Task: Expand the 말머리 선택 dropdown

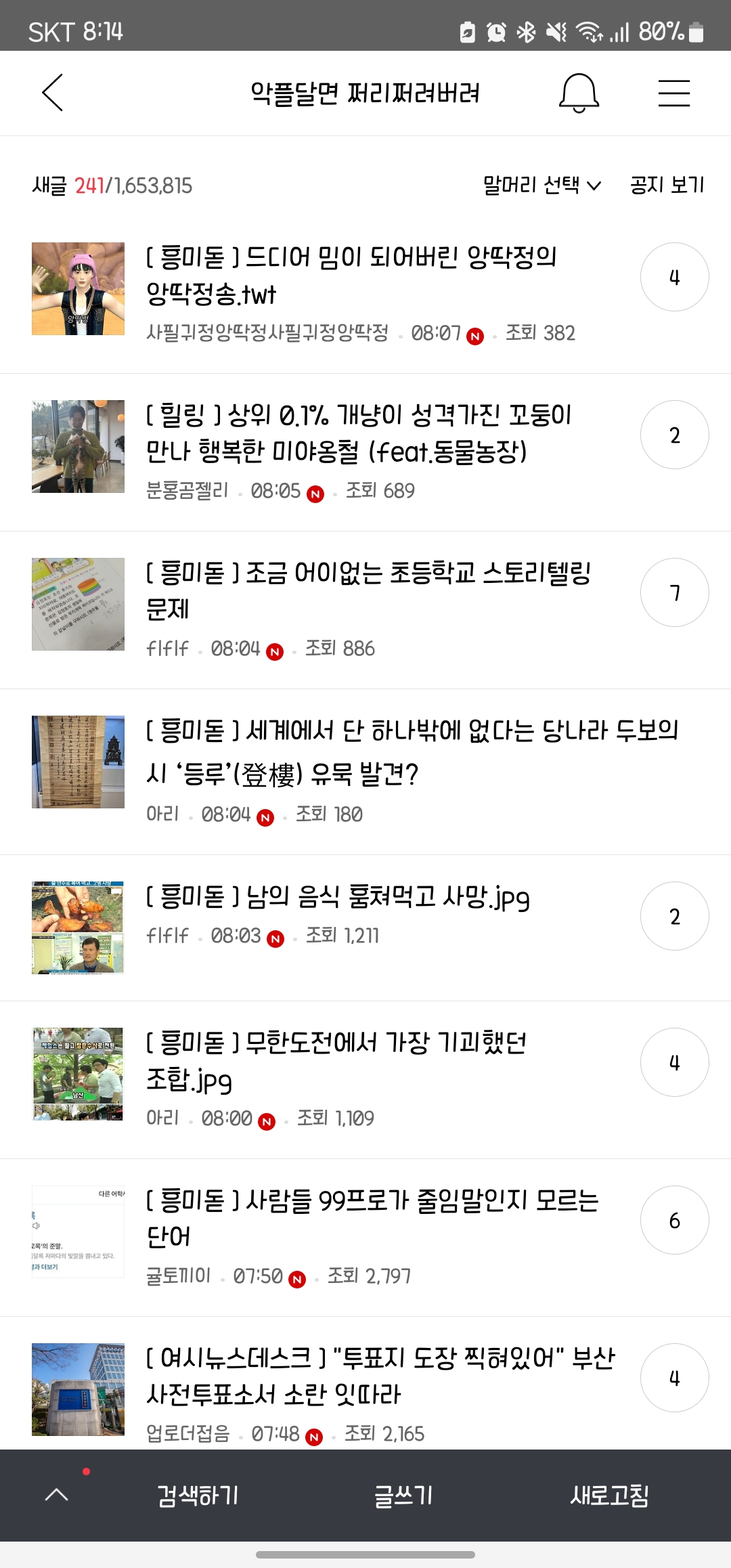Action: pyautogui.click(x=541, y=185)
